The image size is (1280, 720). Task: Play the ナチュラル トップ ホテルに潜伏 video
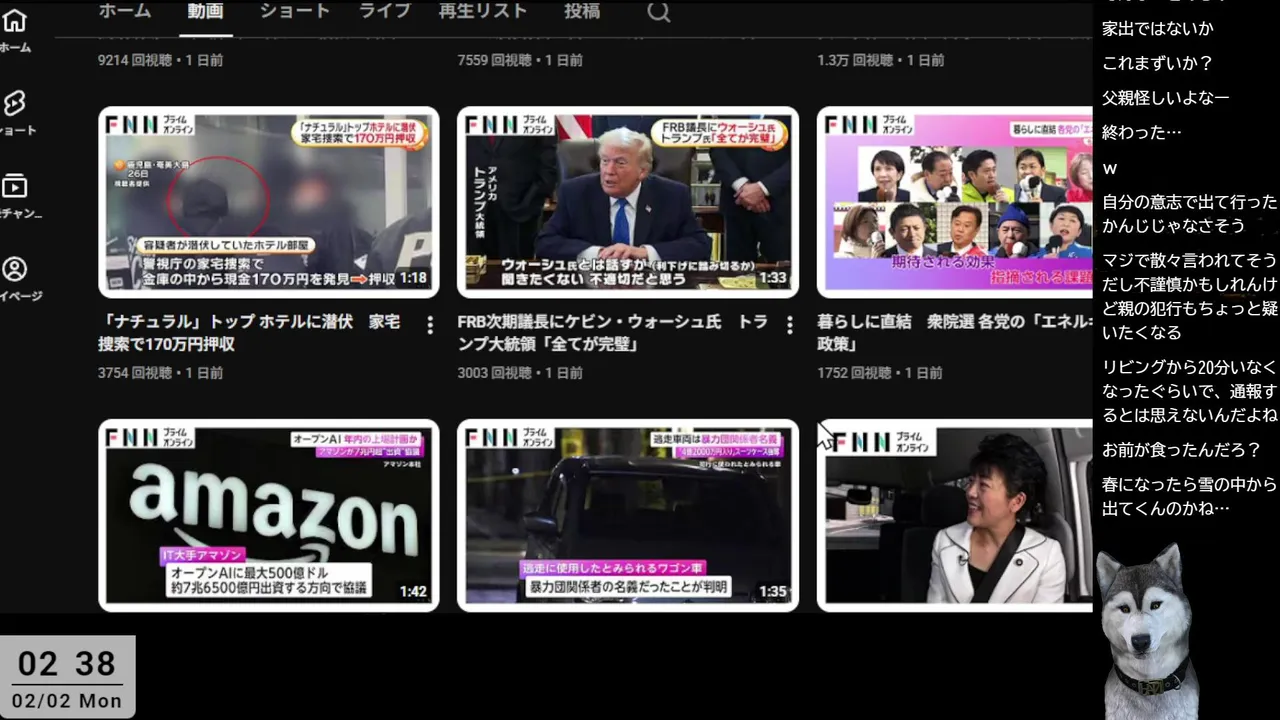point(268,202)
